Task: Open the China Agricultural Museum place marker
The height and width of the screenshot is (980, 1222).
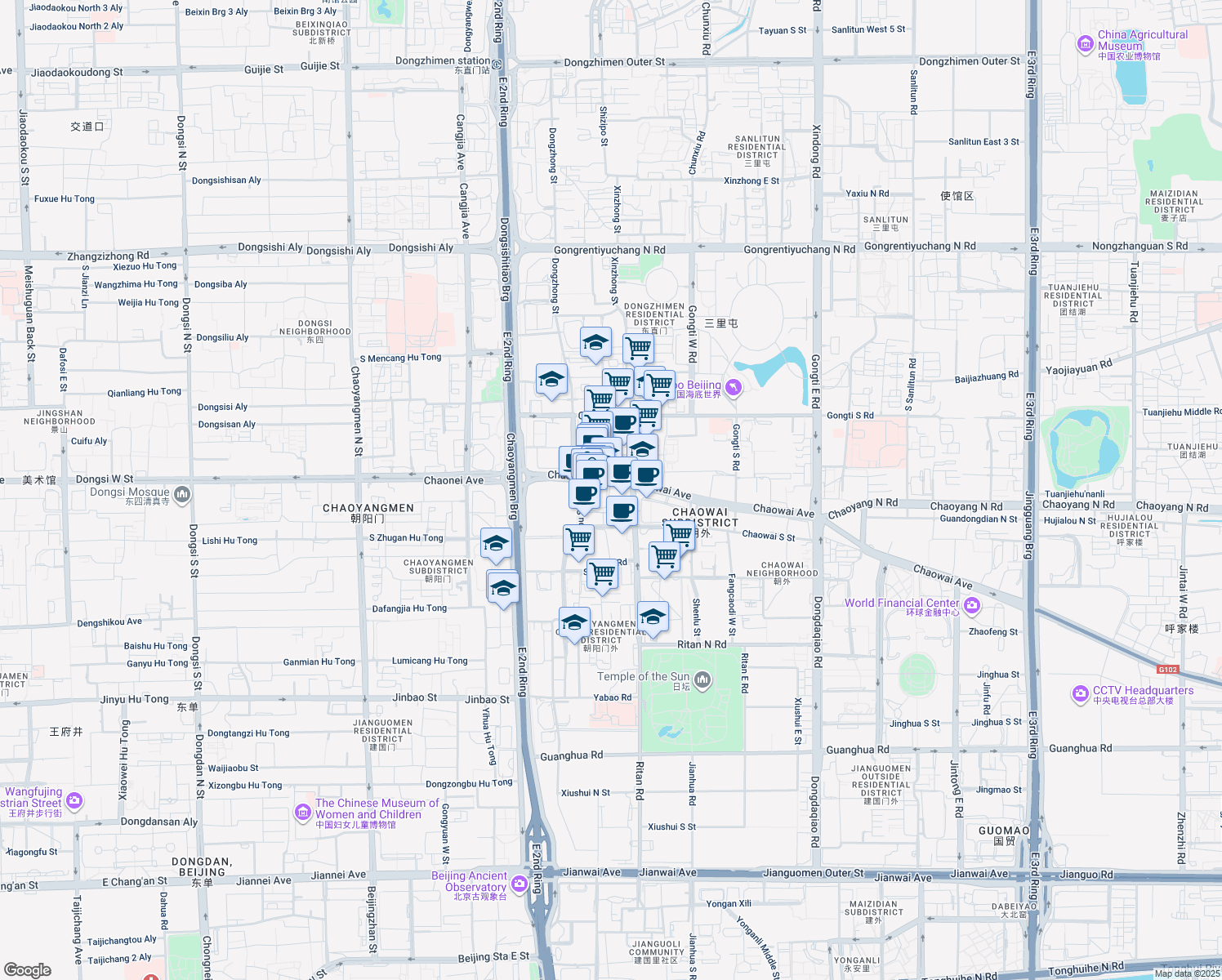Action: coord(1086,44)
